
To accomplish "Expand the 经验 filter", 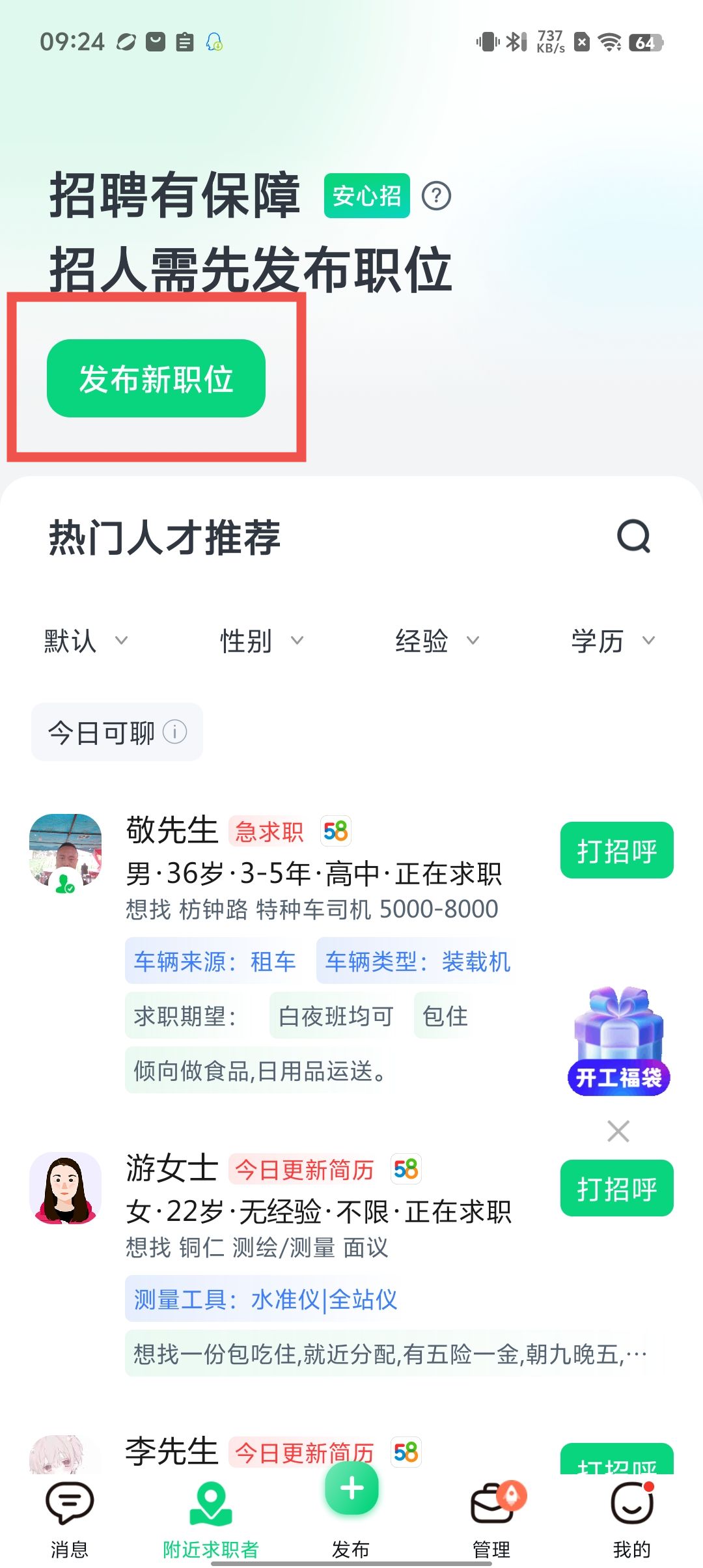I will (437, 641).
